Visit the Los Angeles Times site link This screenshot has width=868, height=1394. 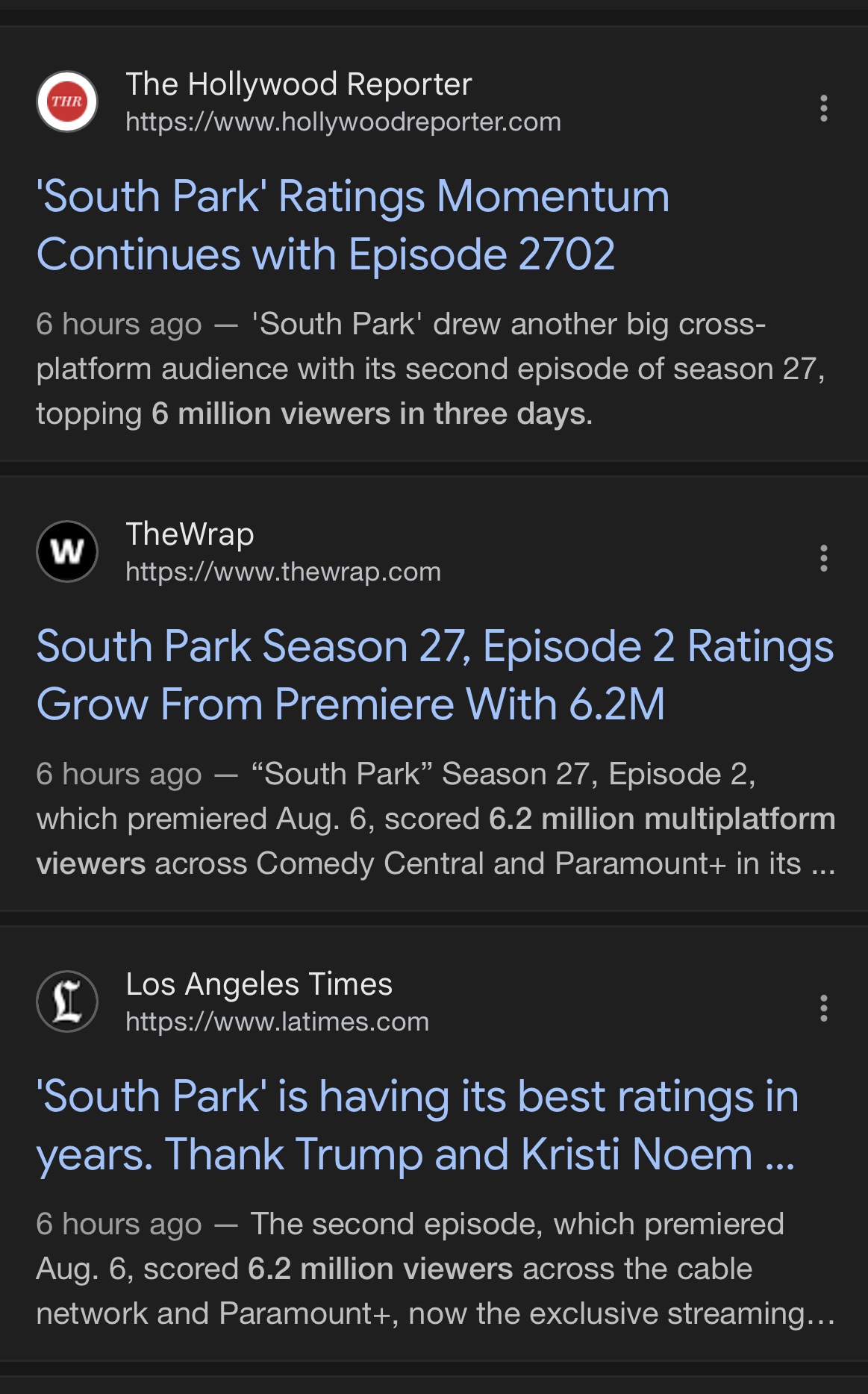(277, 1022)
